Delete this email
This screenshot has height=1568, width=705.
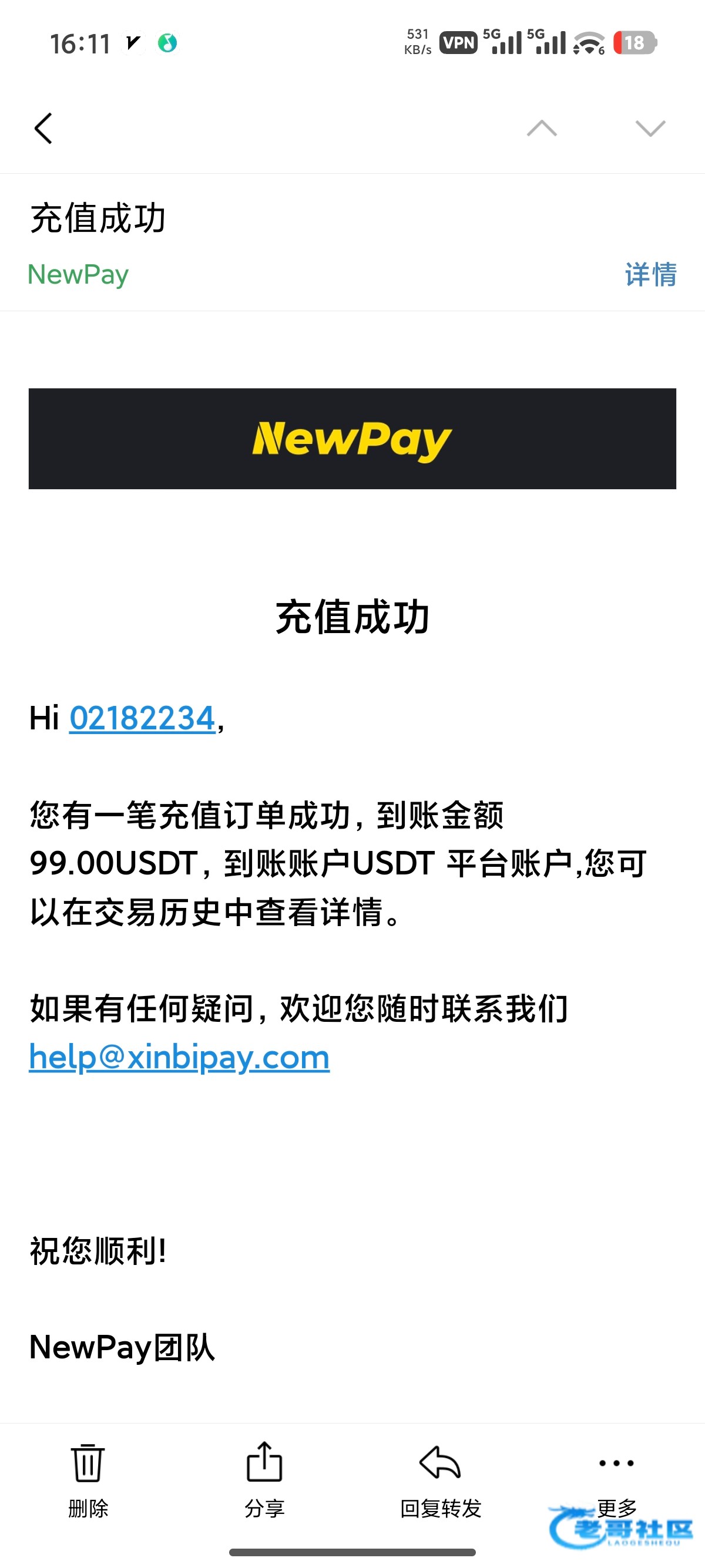[88, 1479]
